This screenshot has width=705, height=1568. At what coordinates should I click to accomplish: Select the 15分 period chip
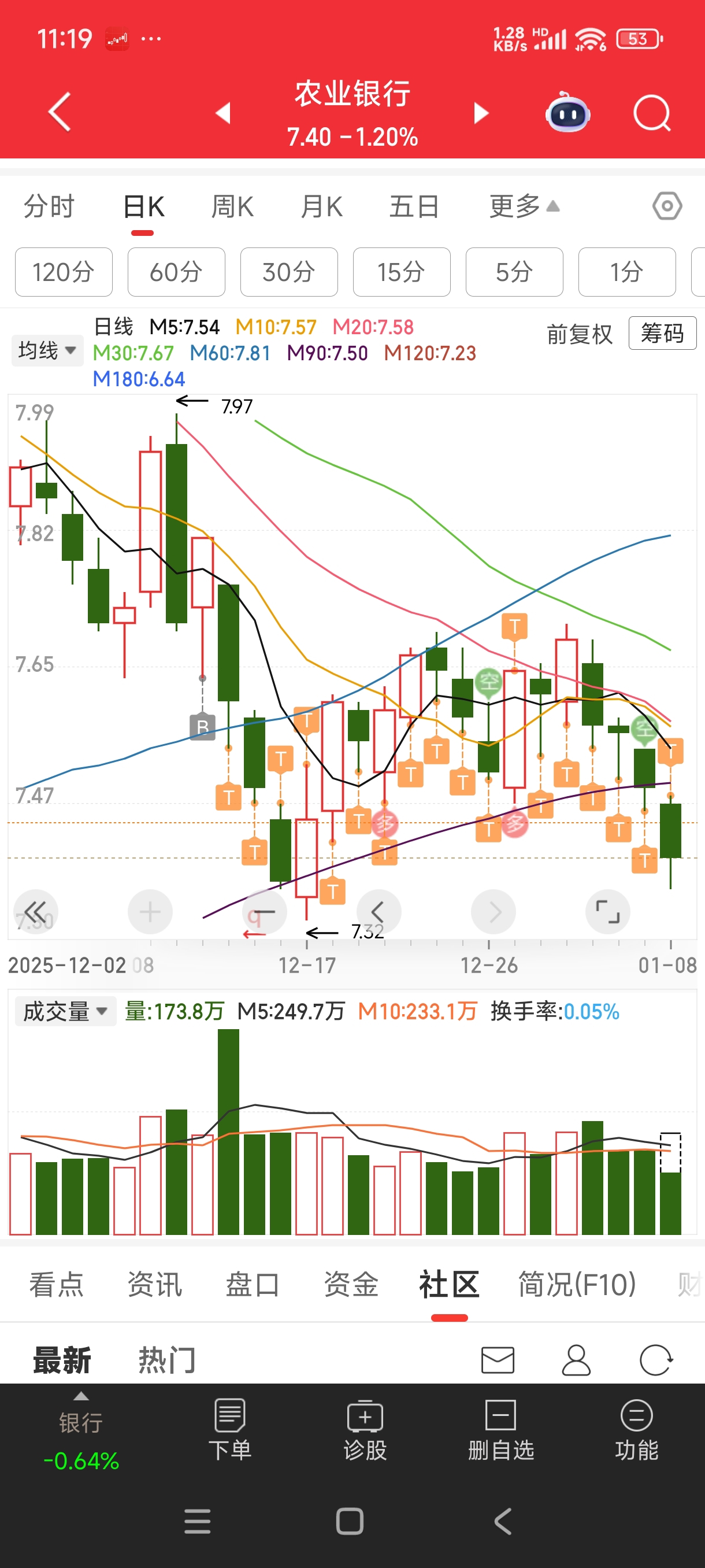point(402,272)
